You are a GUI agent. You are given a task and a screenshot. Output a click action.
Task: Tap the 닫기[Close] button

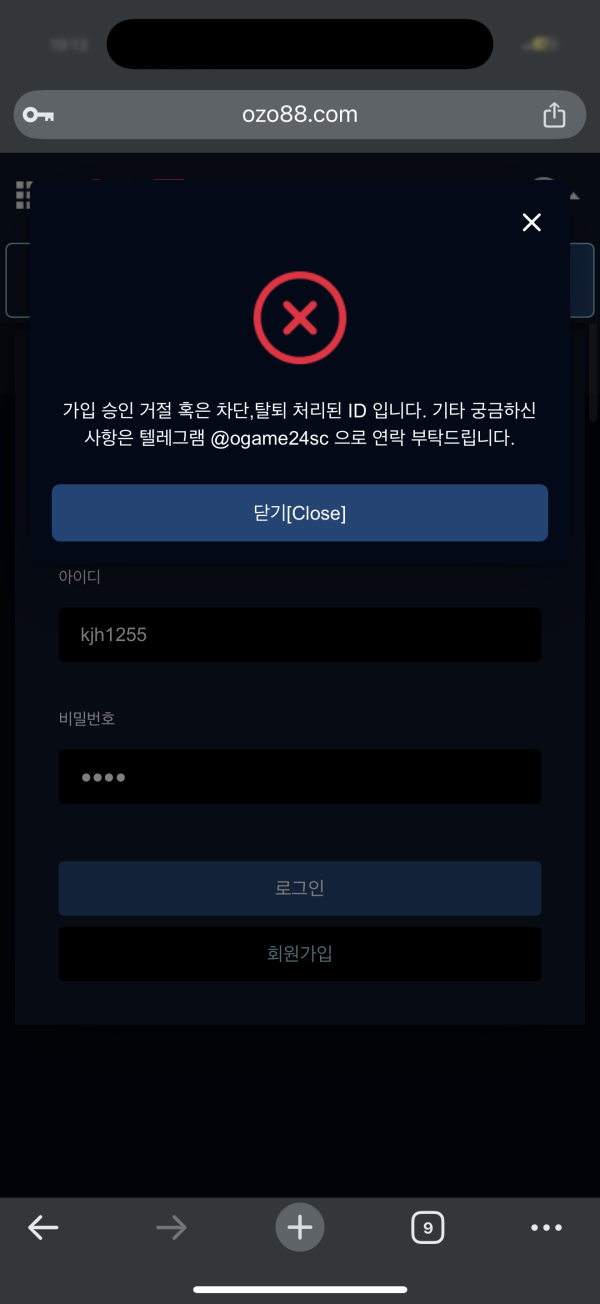pyautogui.click(x=299, y=513)
